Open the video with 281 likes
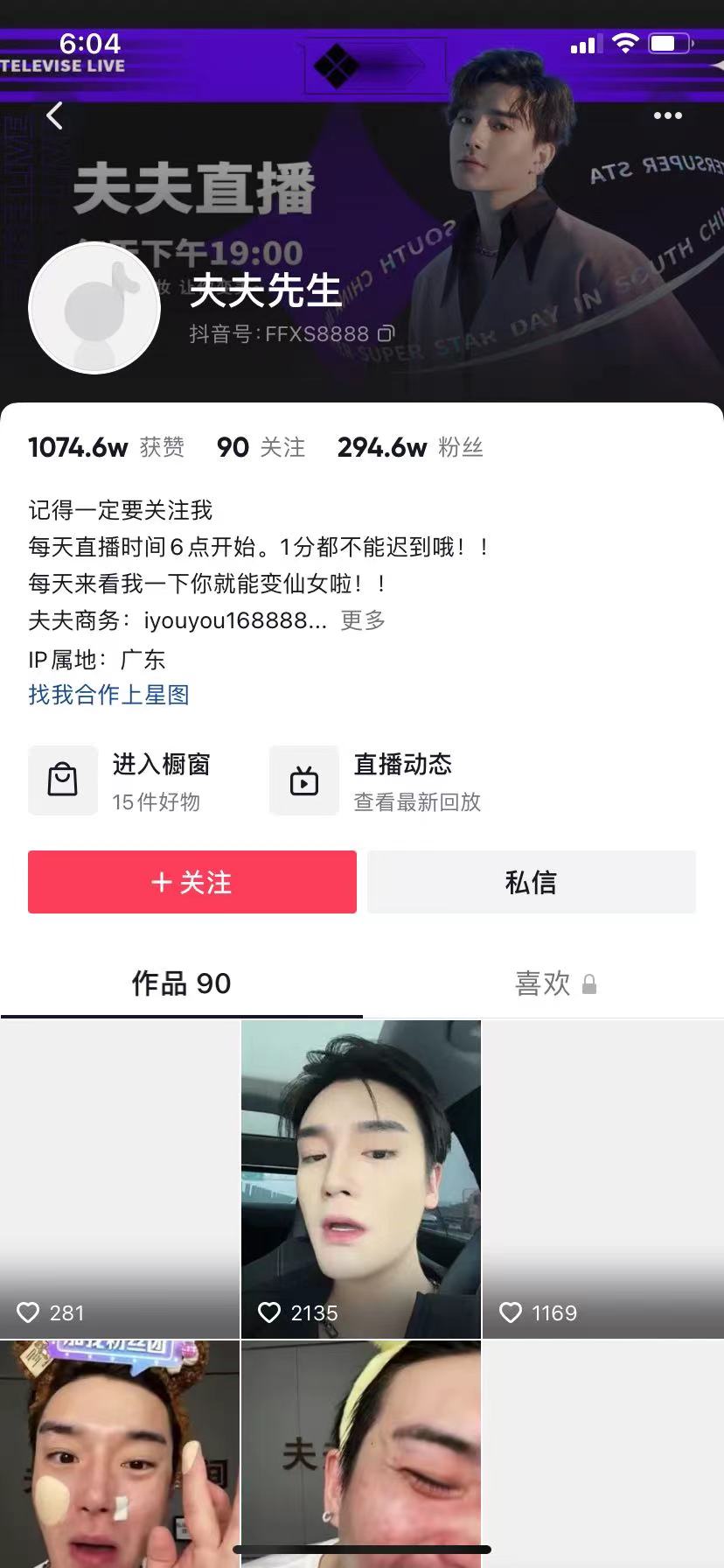 click(x=120, y=1178)
